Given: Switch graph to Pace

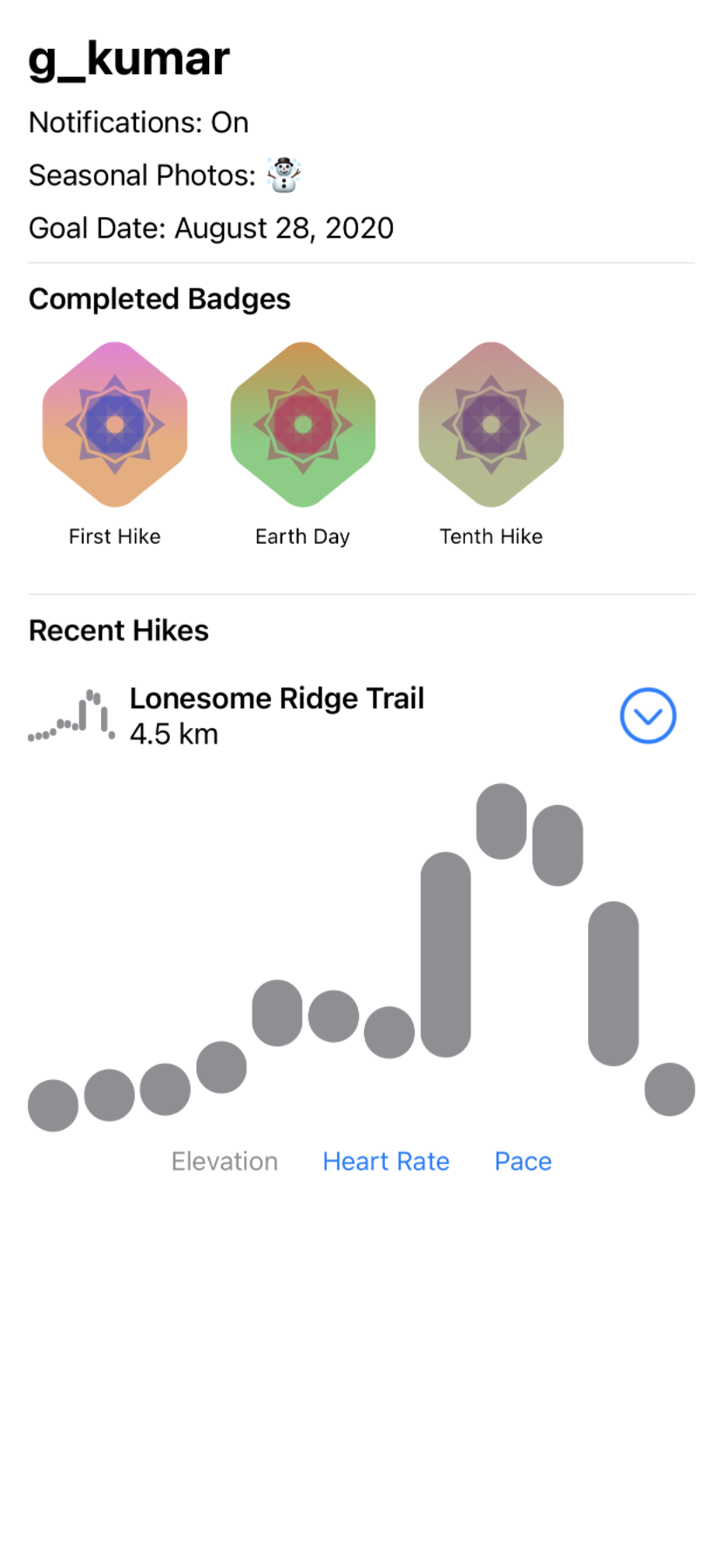Looking at the screenshot, I should [x=523, y=1161].
